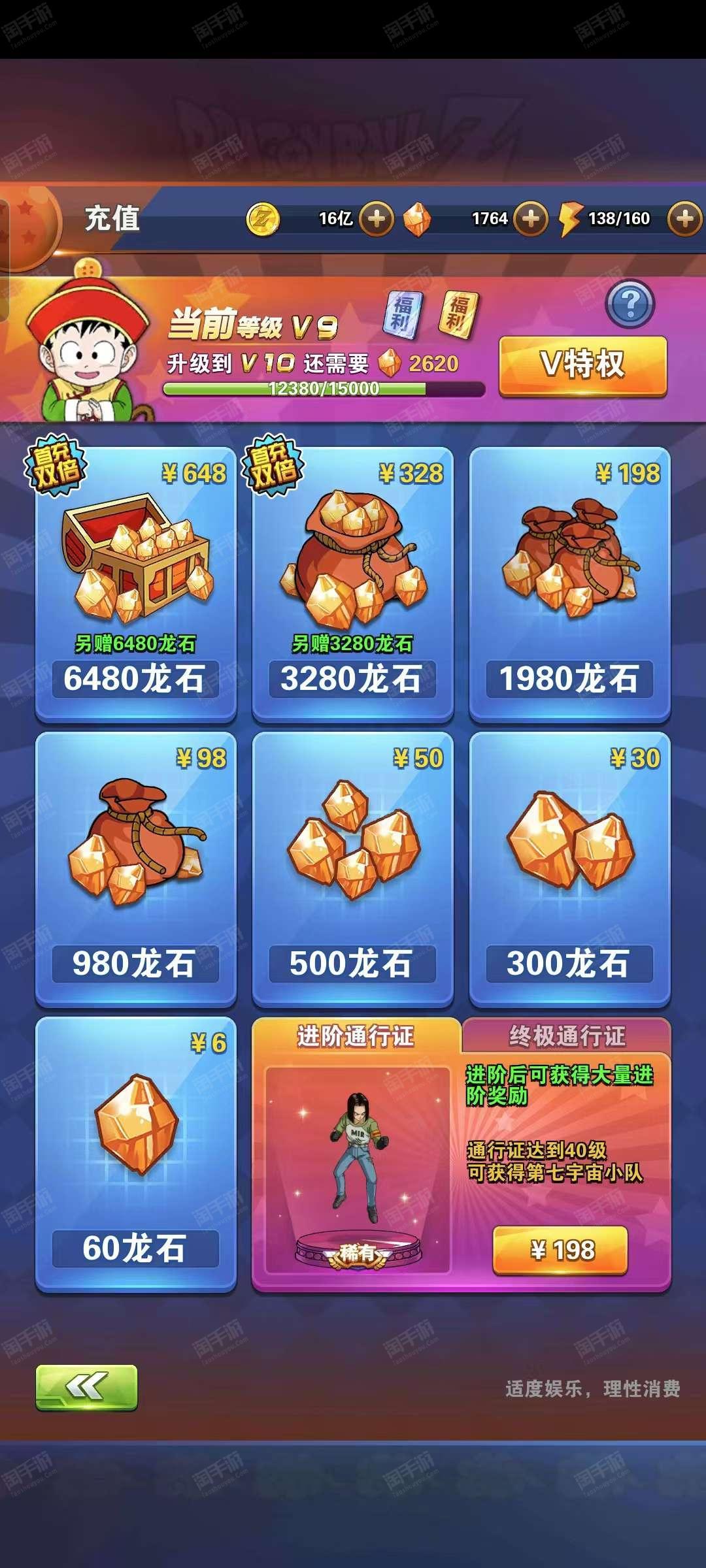Buy the ¥30 pack of 300龙石
706x1568 pixels.
tap(570, 870)
